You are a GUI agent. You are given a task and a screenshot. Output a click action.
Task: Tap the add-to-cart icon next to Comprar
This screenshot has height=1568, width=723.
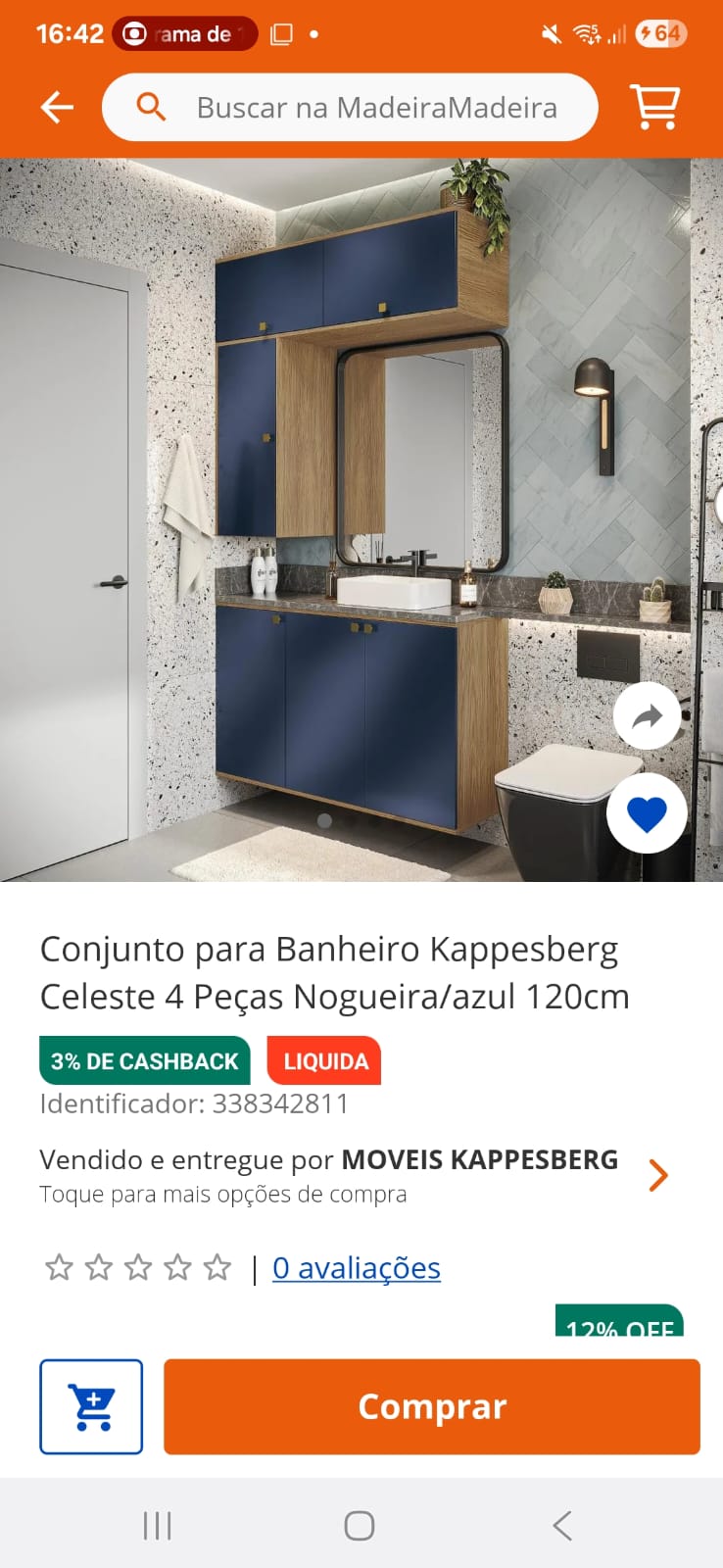(x=90, y=1406)
